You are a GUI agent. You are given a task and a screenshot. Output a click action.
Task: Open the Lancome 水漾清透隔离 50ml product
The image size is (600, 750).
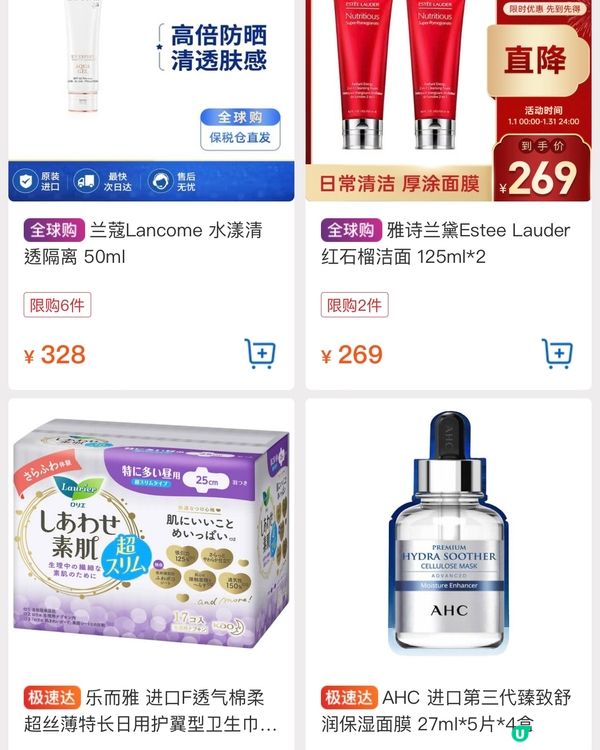(x=150, y=243)
